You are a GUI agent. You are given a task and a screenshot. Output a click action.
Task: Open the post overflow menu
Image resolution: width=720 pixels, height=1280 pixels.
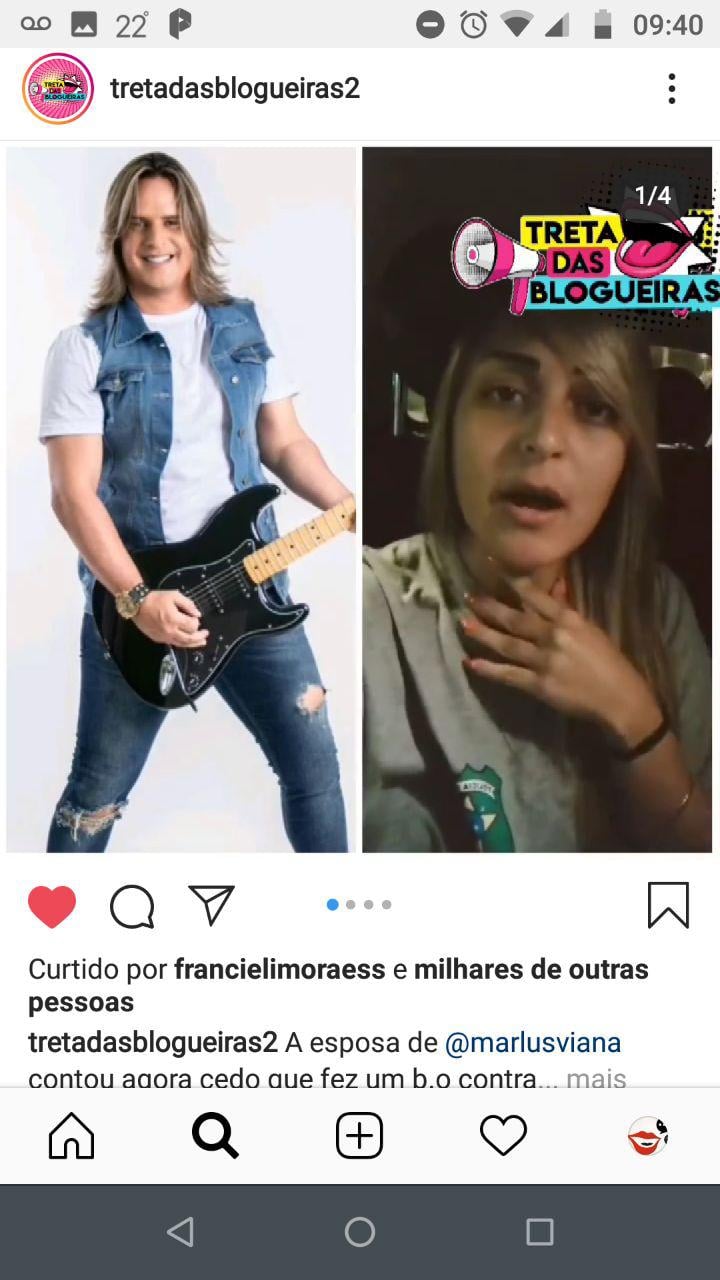click(x=672, y=89)
